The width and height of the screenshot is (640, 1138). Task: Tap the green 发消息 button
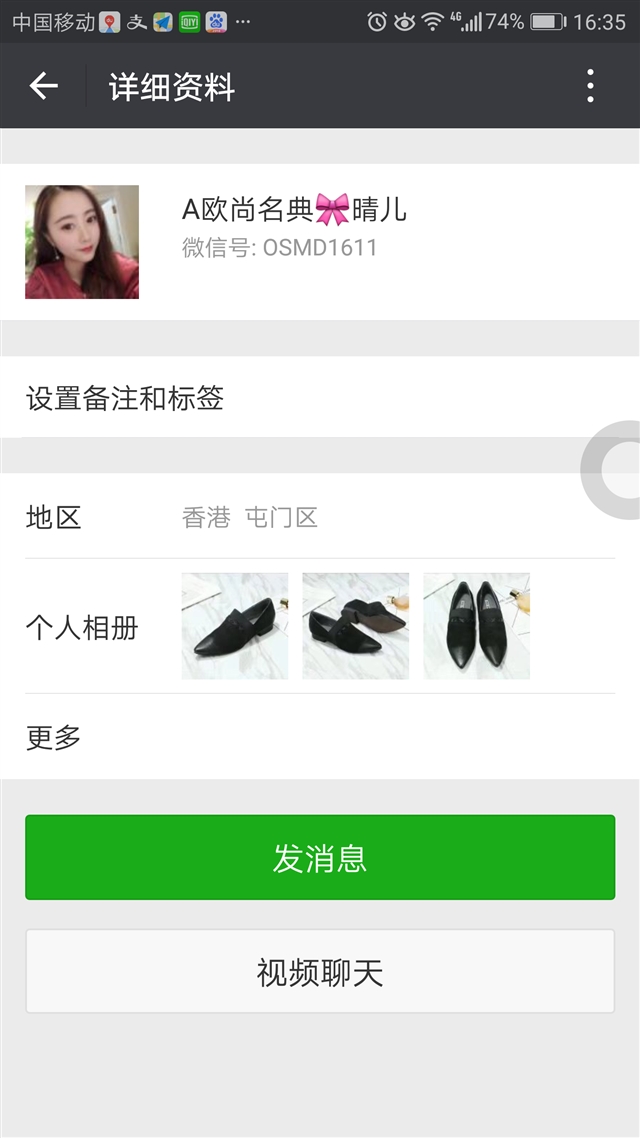coord(320,857)
